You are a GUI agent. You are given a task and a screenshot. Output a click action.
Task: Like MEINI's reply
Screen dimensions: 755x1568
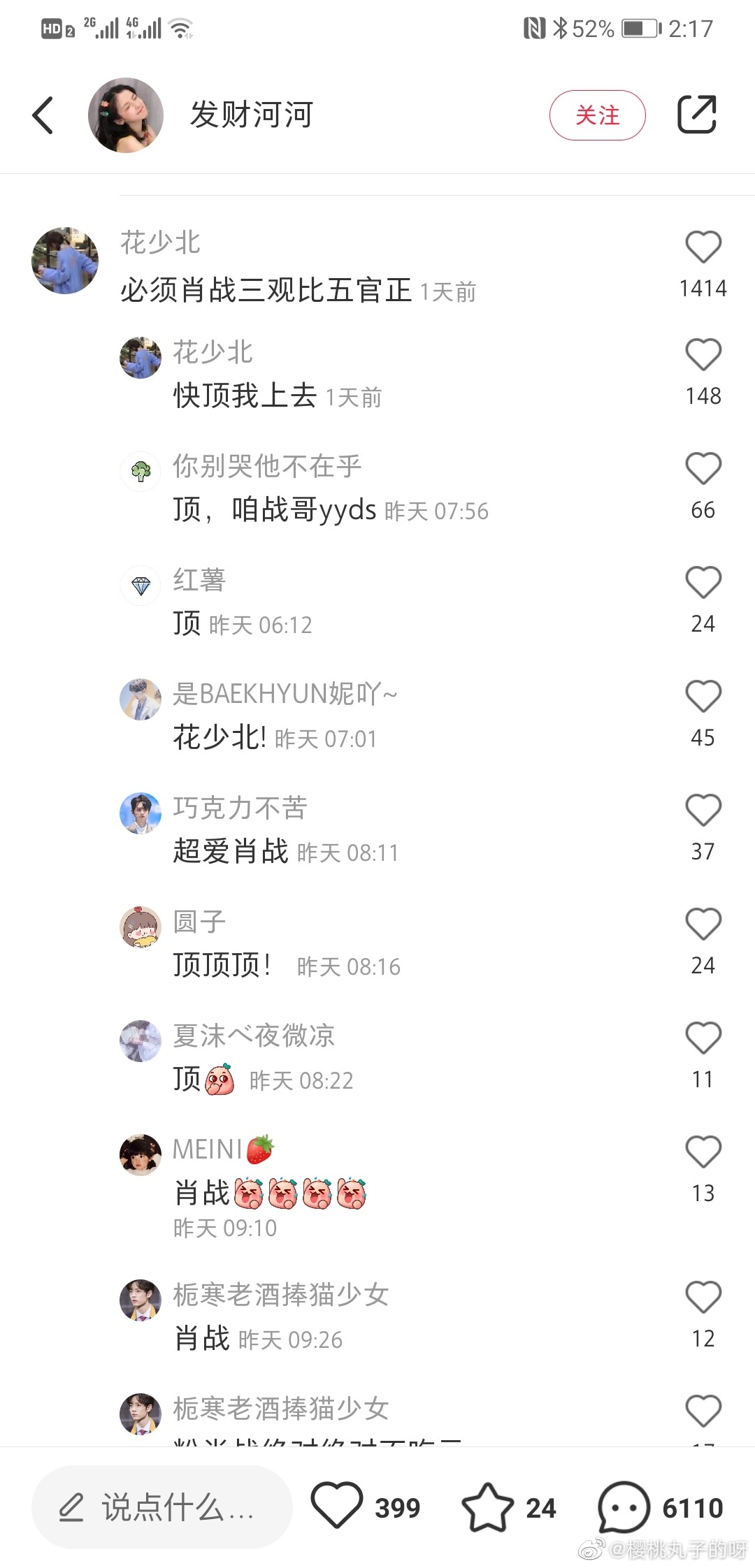(x=703, y=1152)
